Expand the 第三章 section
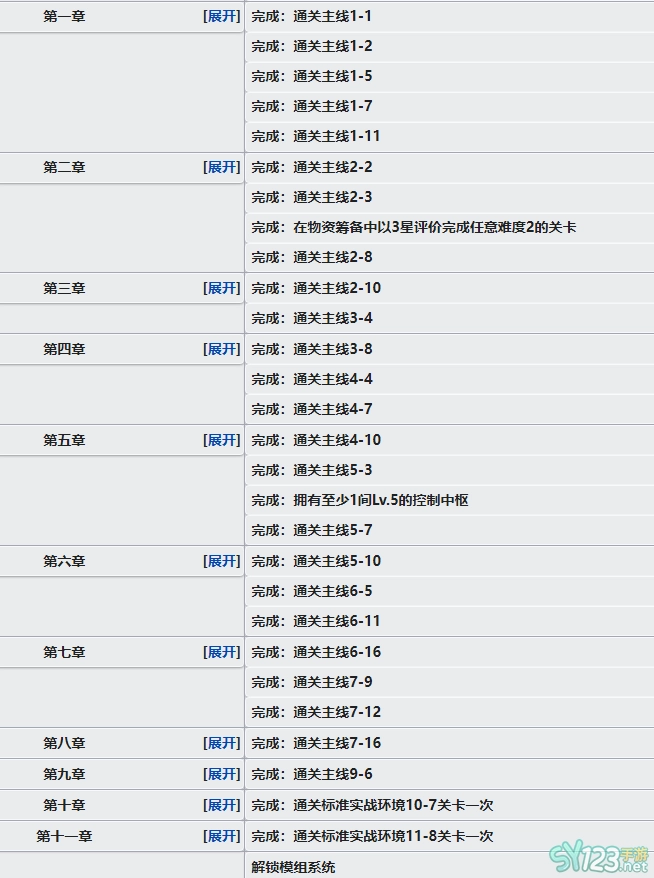The height and width of the screenshot is (878, 654). (x=222, y=288)
